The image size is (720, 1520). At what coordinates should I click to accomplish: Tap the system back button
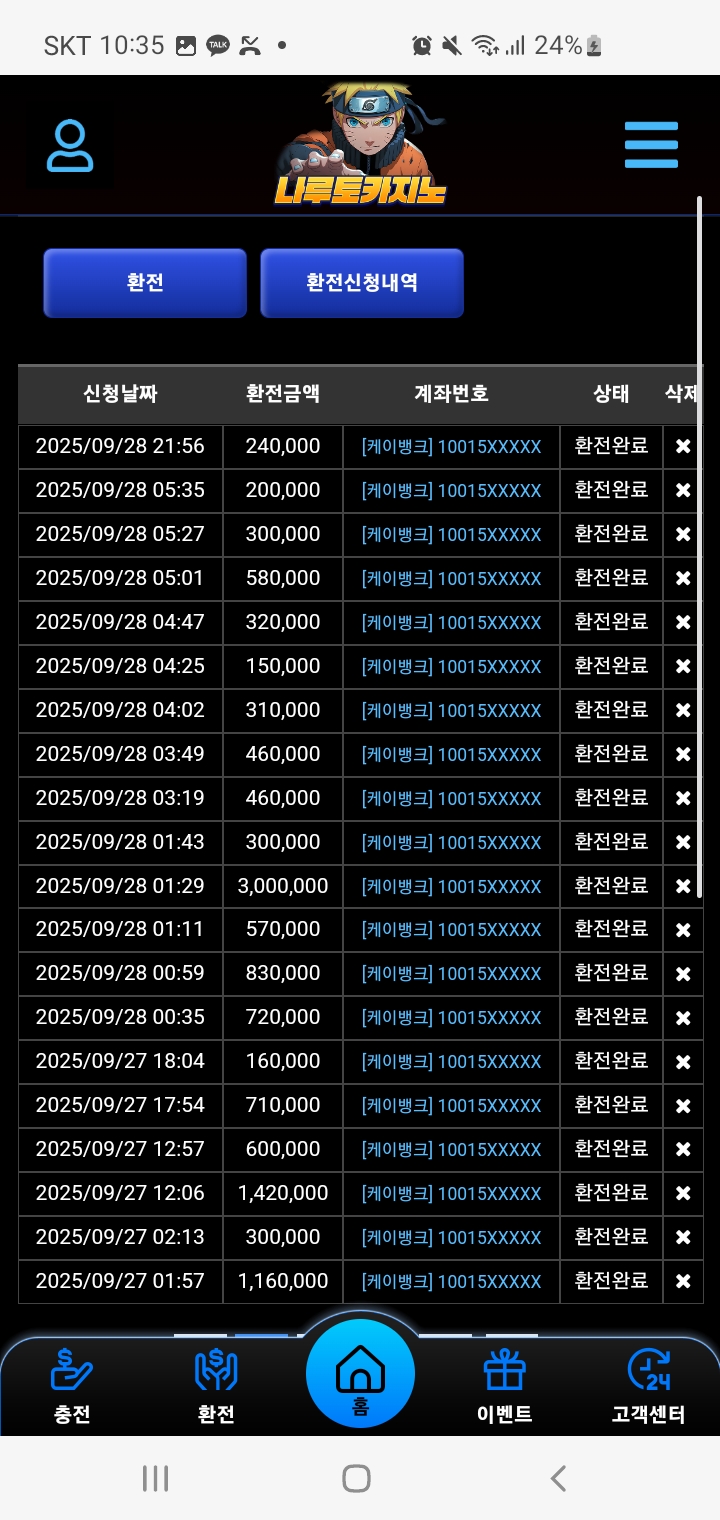559,1478
